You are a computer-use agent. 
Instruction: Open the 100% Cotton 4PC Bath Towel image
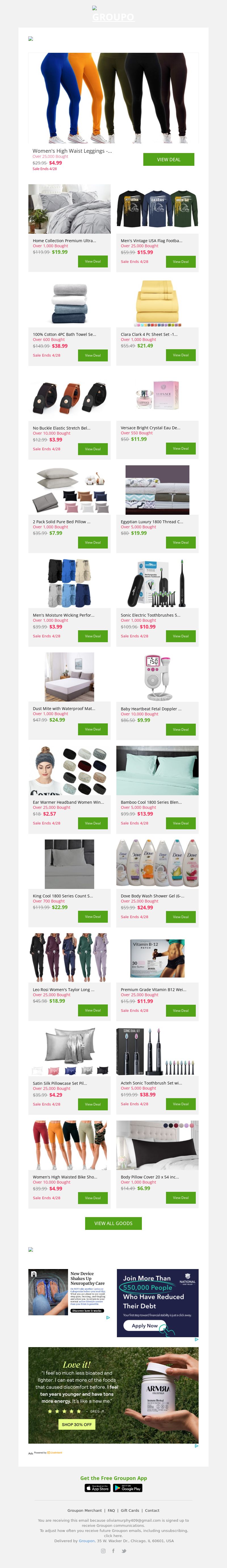(x=70, y=303)
